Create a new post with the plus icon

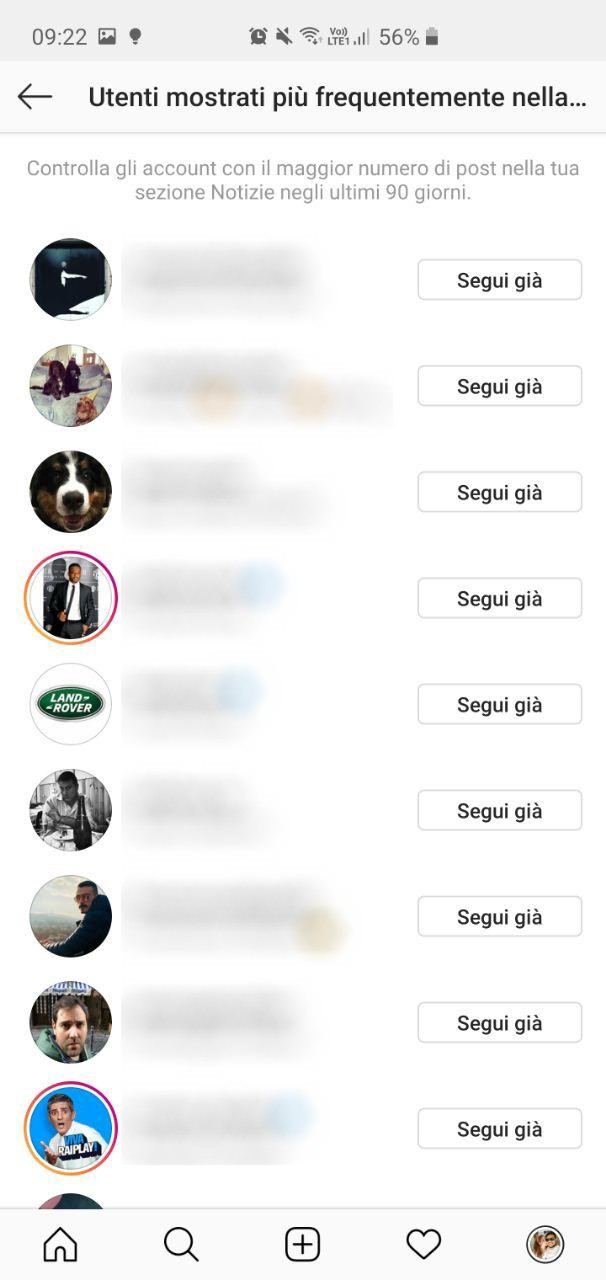click(303, 1244)
